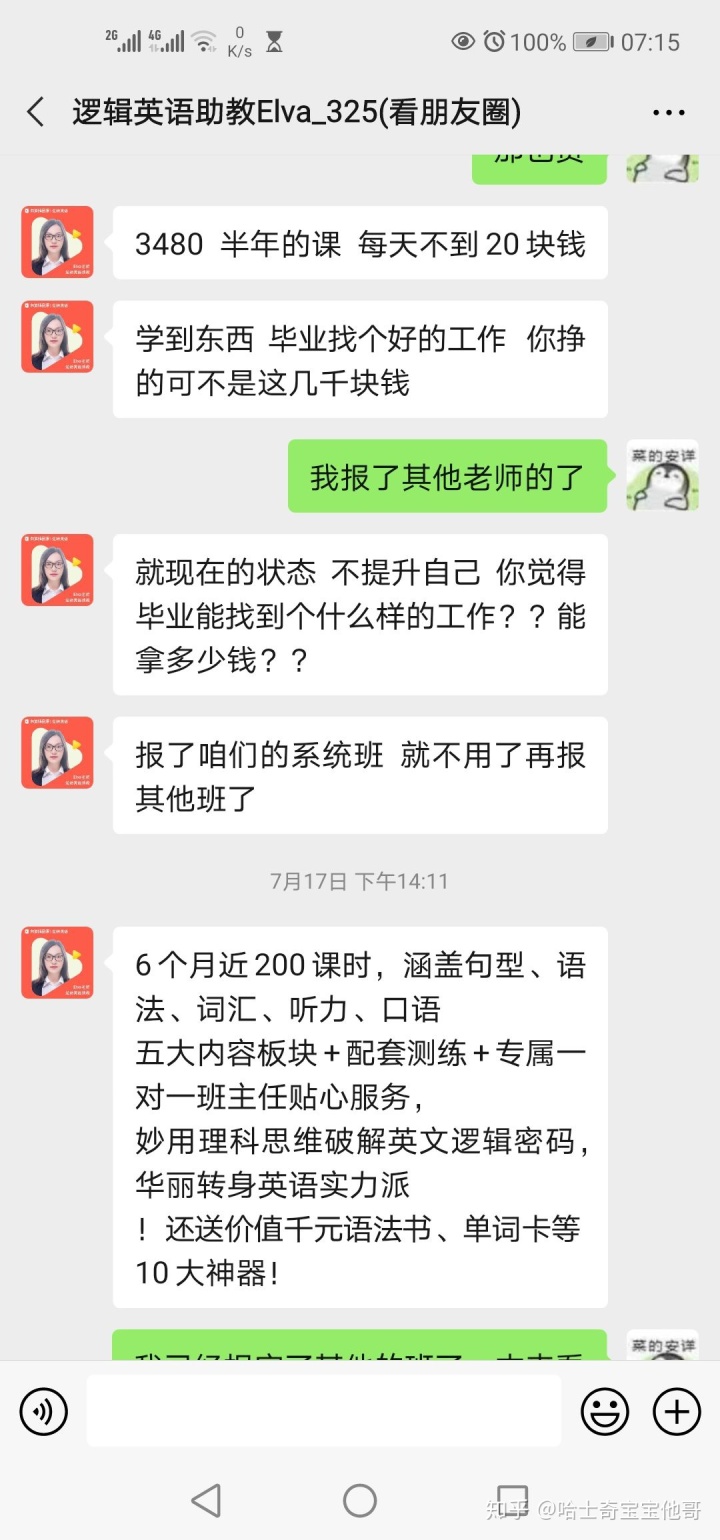Open the emoji picker beside the input field

pyautogui.click(x=605, y=1411)
